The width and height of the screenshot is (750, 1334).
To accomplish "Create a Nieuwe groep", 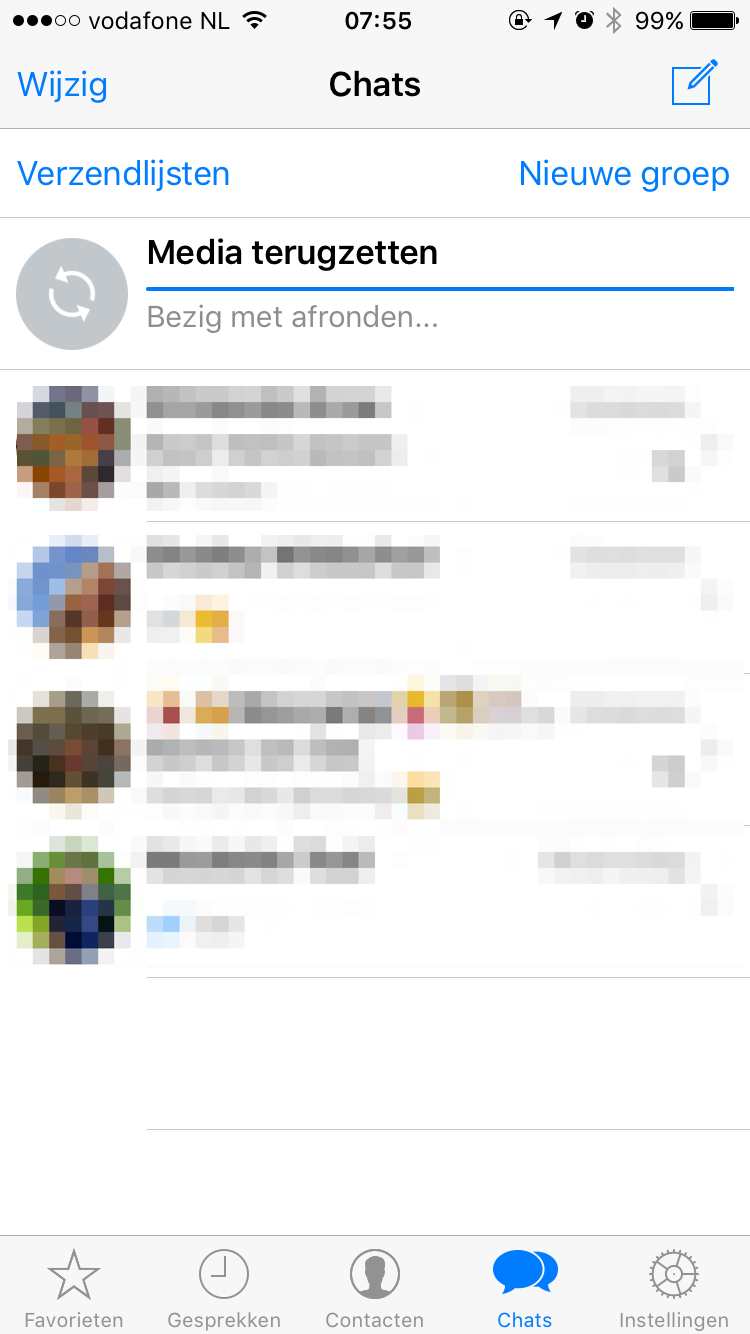I will click(x=624, y=174).
